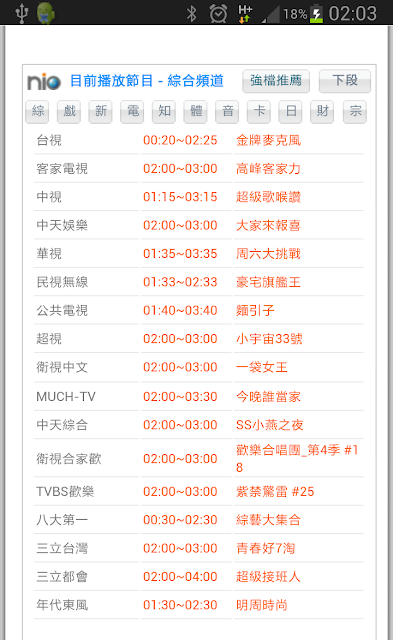This screenshot has height=640, width=393.
Task: Open program 明周時尚
Action: (262, 605)
